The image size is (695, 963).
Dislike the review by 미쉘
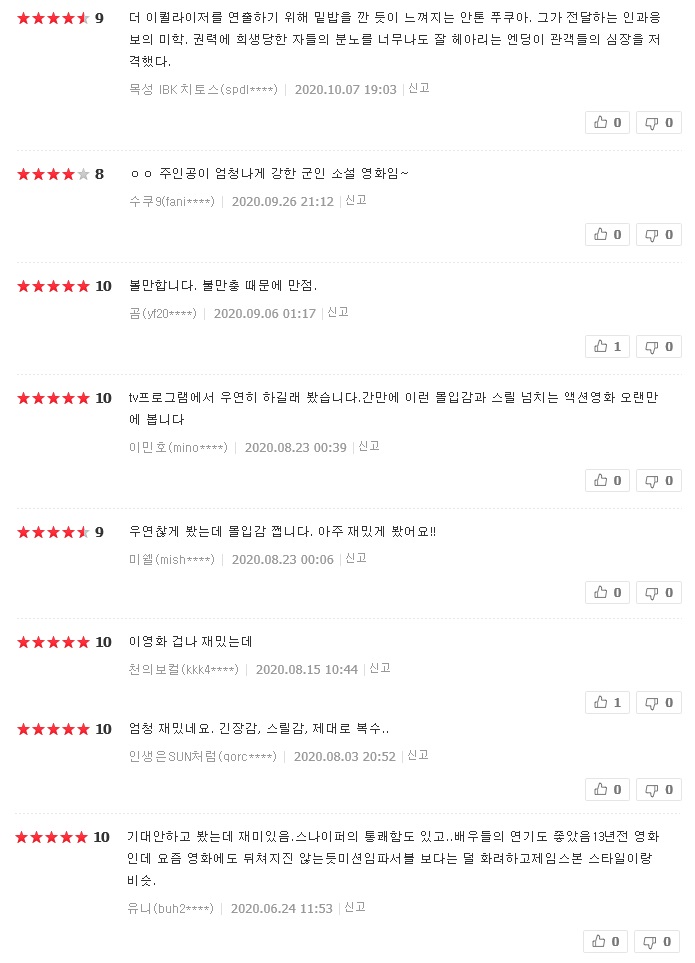(x=659, y=592)
